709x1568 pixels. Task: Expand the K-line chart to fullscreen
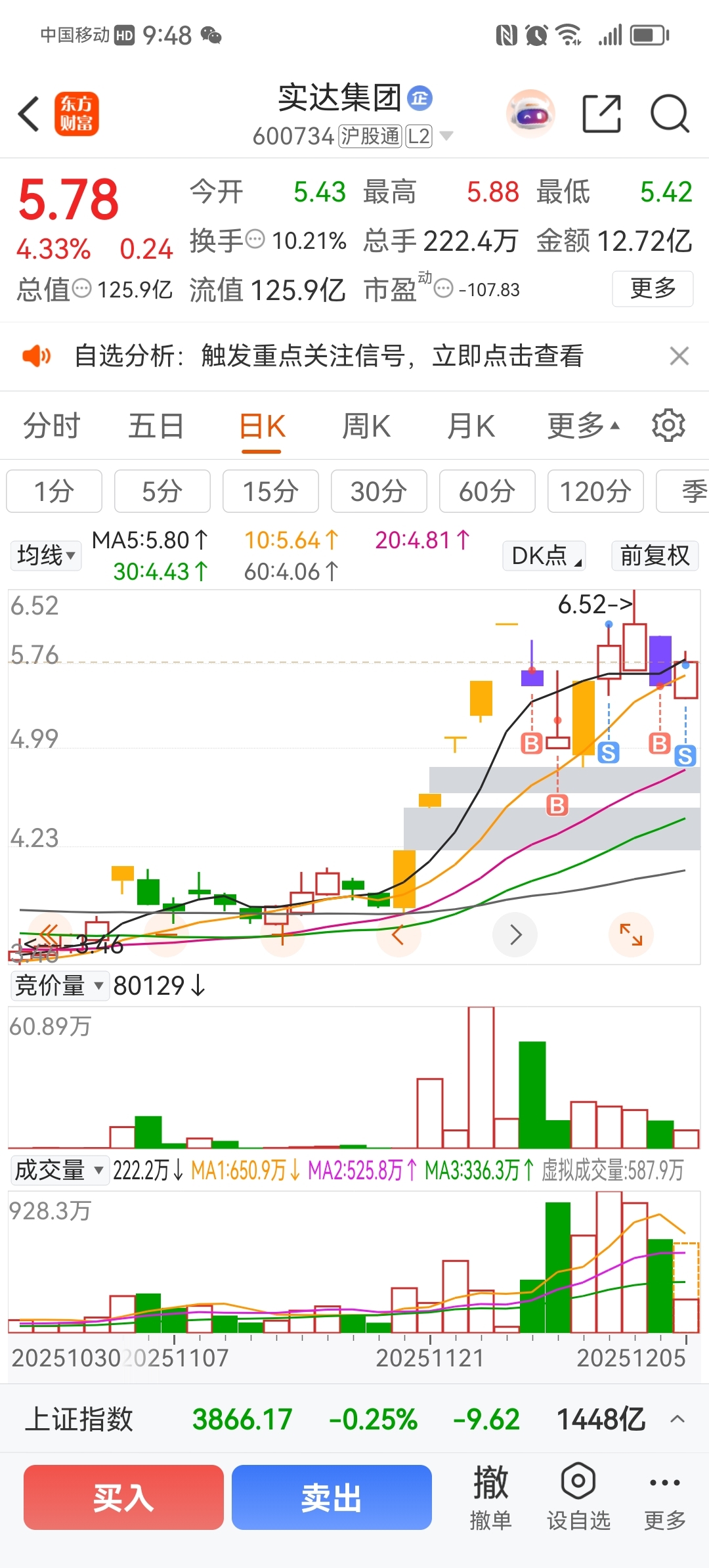tap(631, 934)
